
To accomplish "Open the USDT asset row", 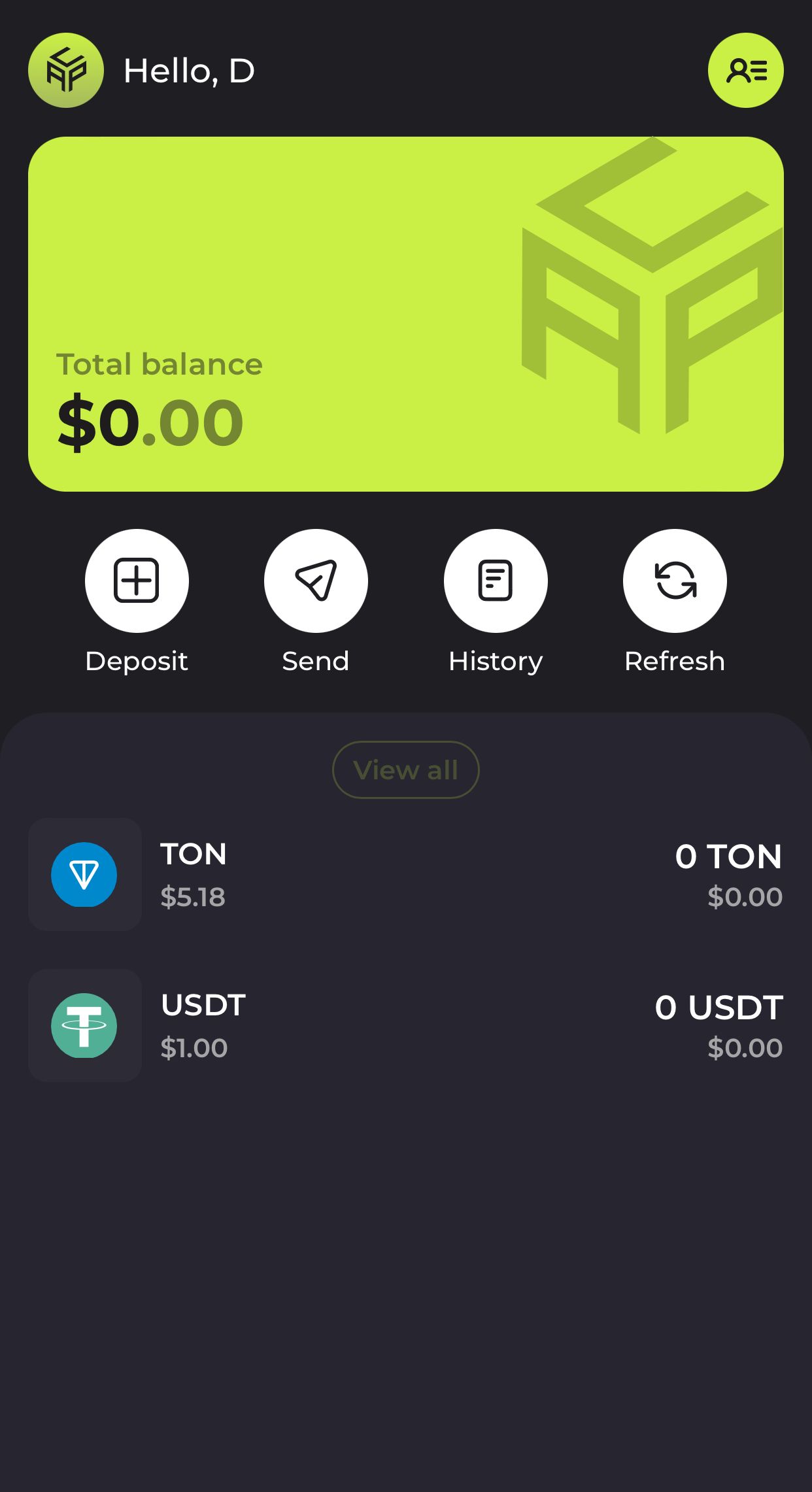I will (405, 1026).
